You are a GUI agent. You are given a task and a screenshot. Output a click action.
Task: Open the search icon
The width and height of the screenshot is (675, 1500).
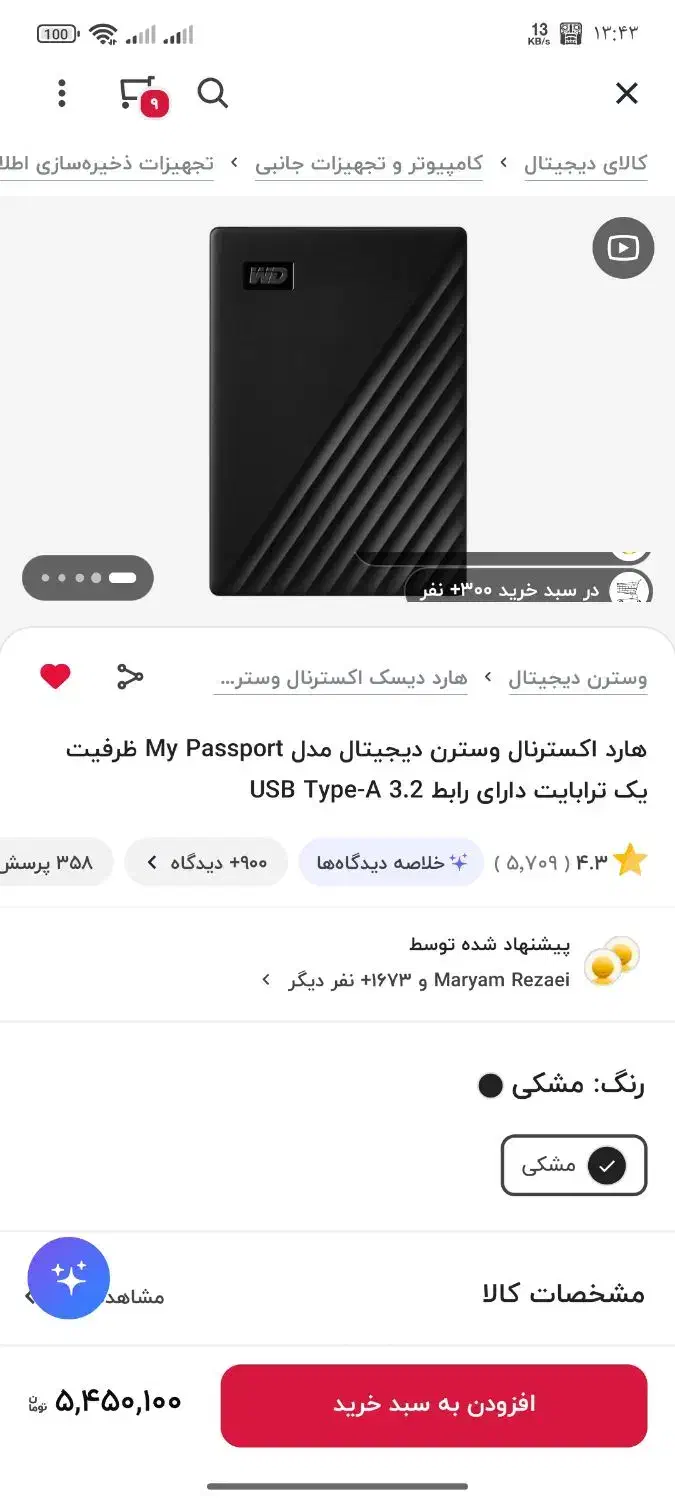pyautogui.click(x=213, y=94)
